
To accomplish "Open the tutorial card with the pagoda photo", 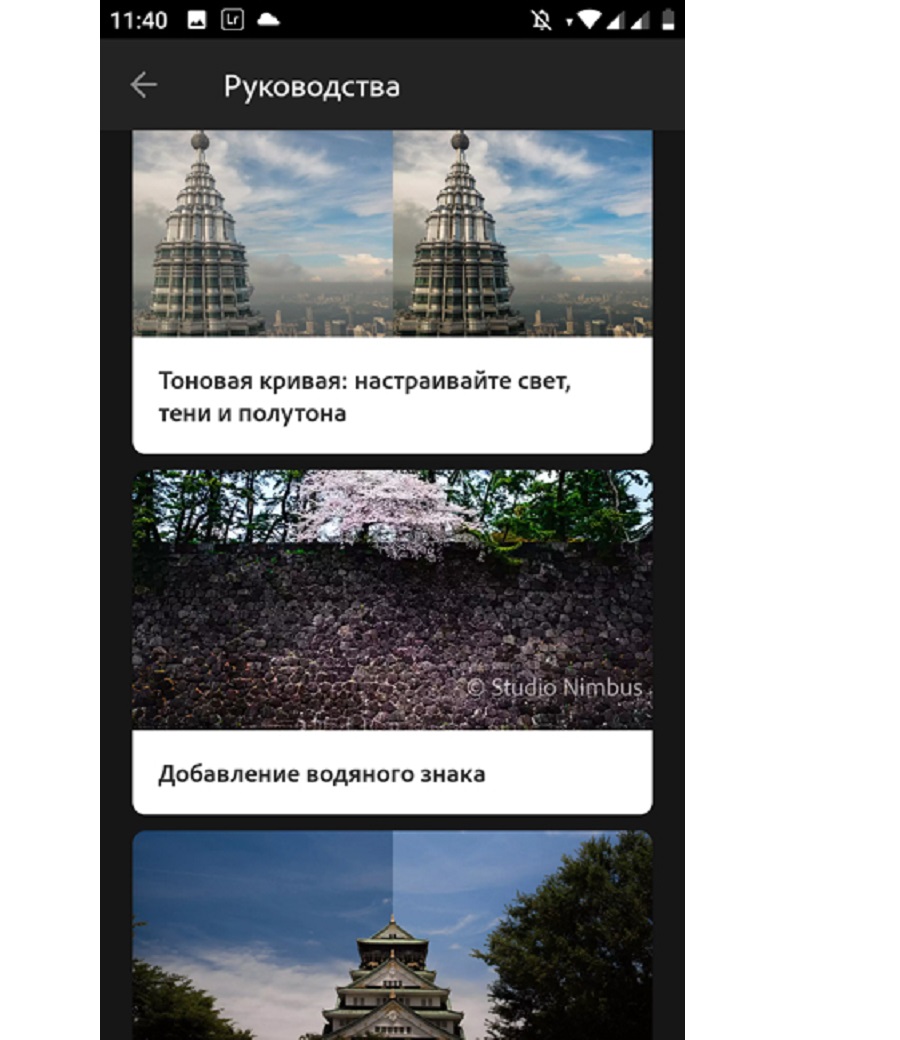I will point(392,936).
